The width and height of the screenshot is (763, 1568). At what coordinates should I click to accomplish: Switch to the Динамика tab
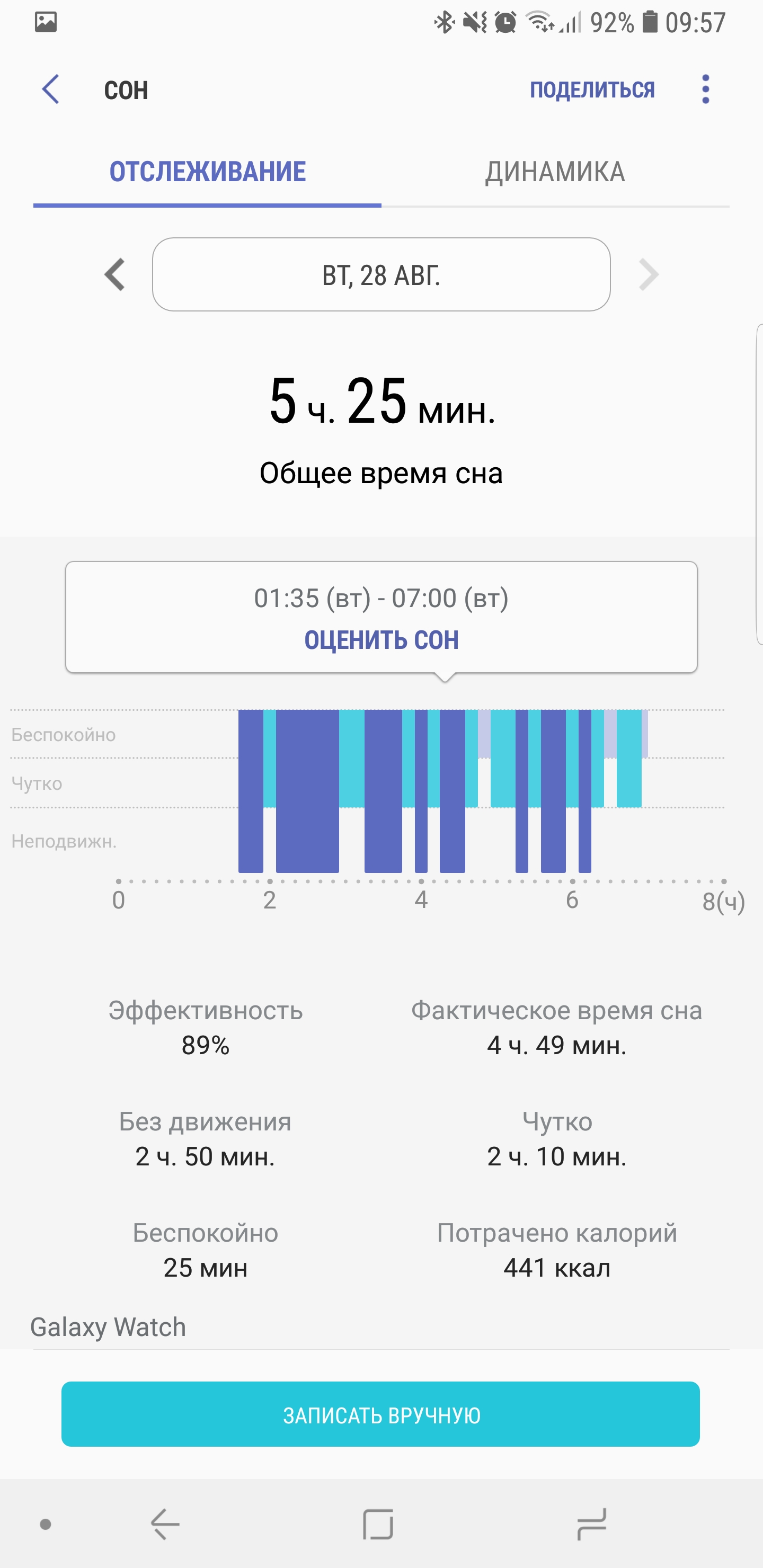[x=555, y=172]
